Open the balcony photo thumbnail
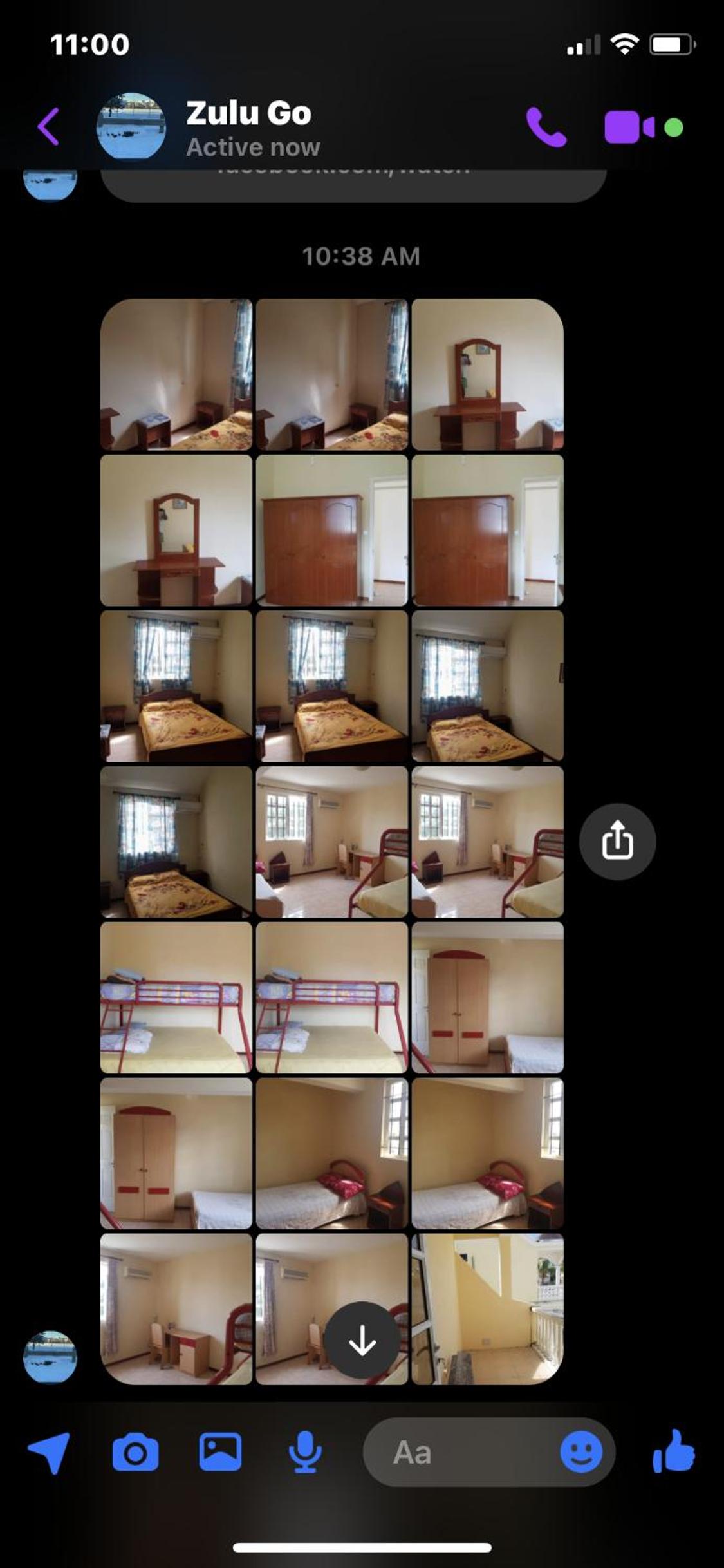The image size is (724, 1568). (488, 1309)
